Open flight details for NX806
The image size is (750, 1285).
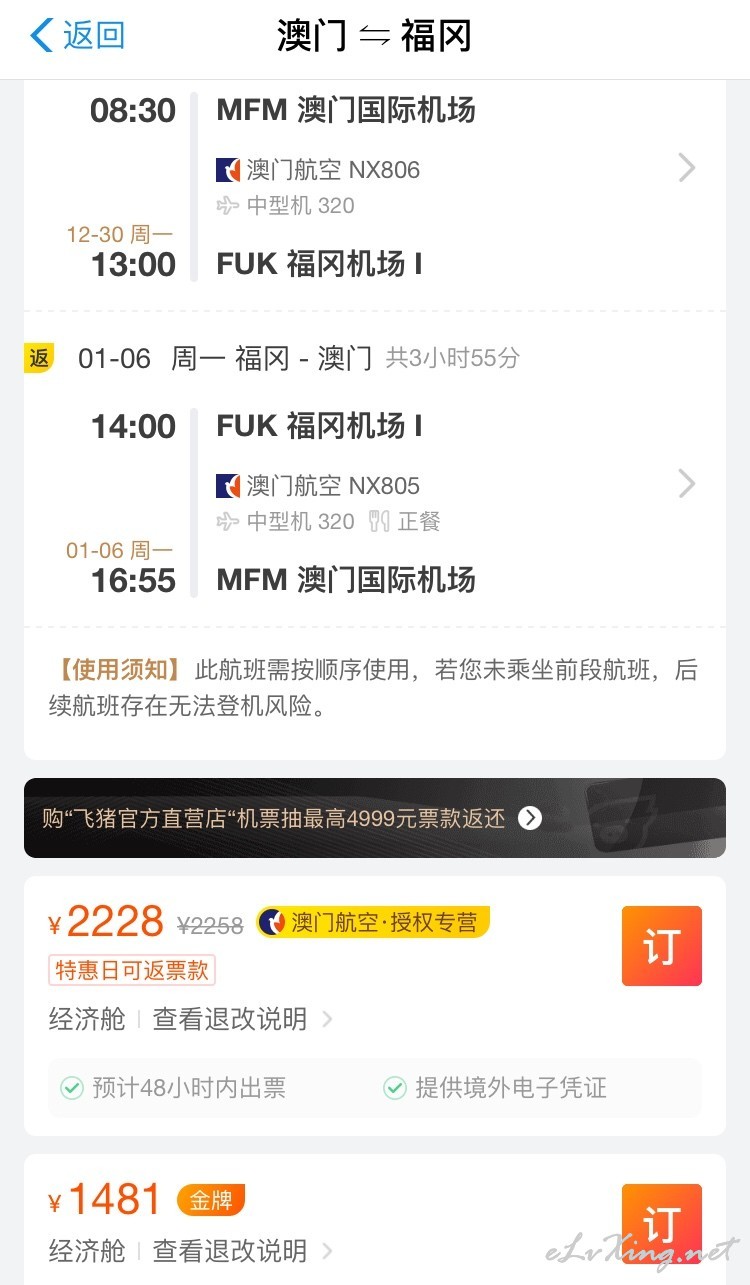click(687, 168)
